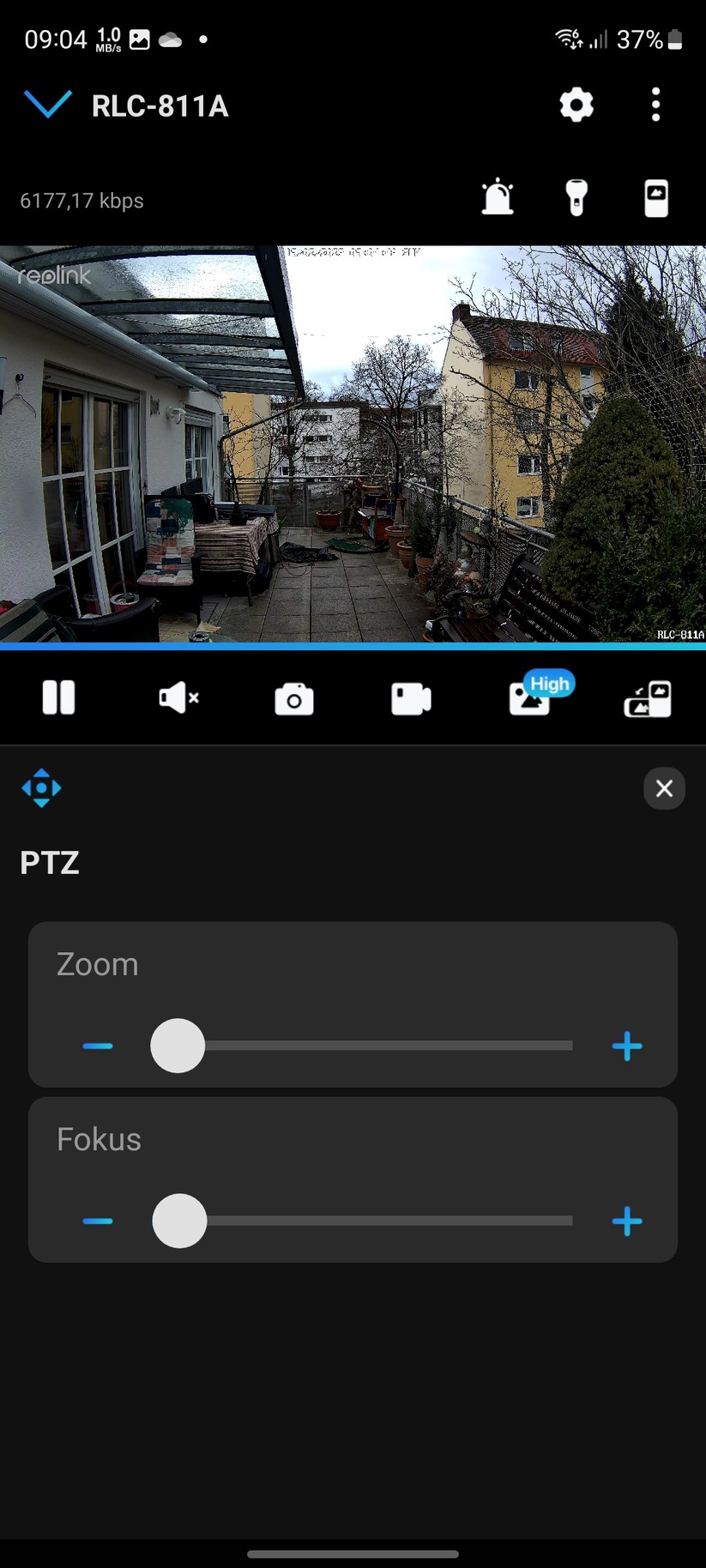
Task: Open the PTZ directional pad icon
Action: pyautogui.click(x=41, y=787)
